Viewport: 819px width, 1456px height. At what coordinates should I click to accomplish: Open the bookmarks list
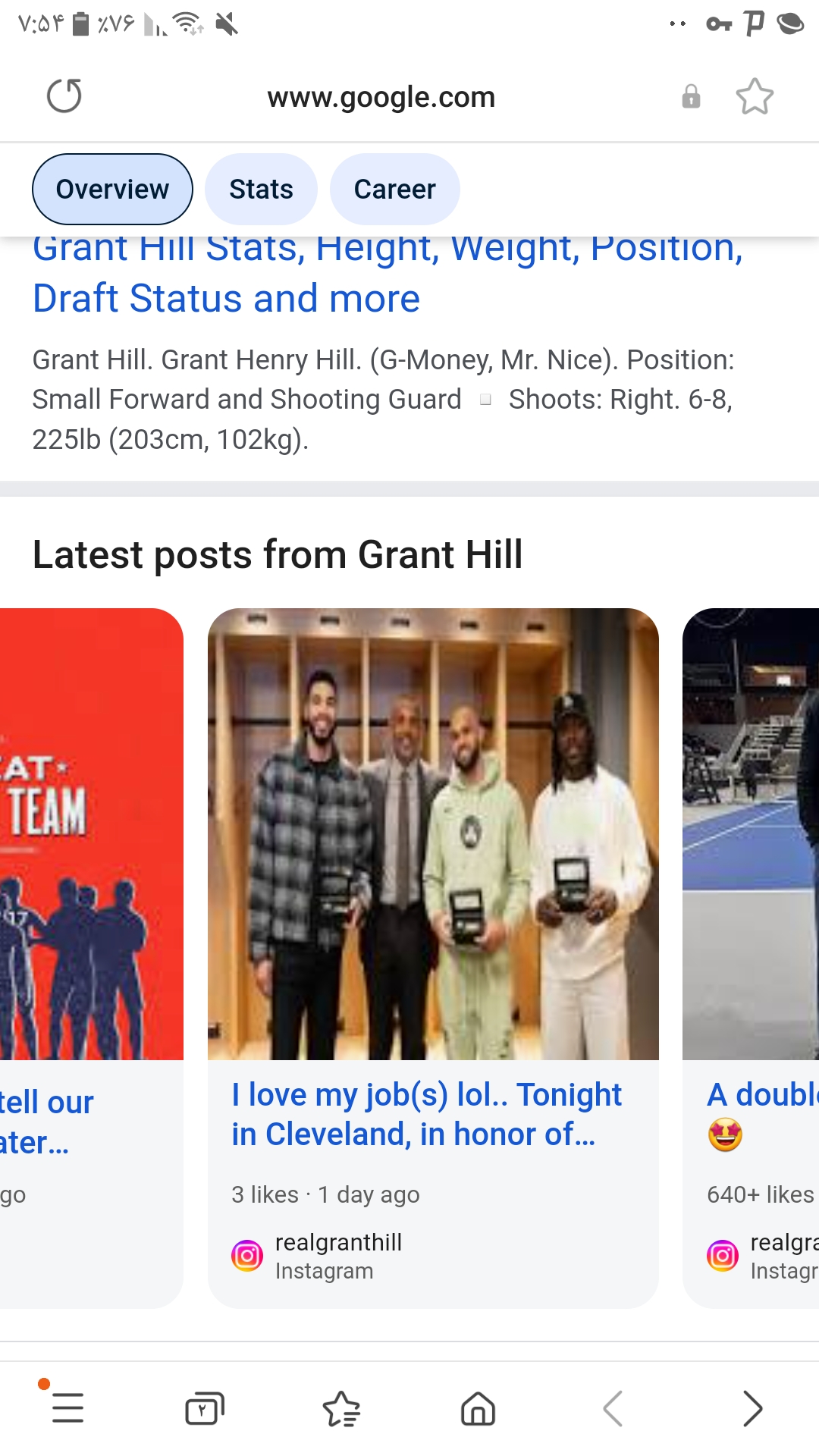tap(341, 1409)
